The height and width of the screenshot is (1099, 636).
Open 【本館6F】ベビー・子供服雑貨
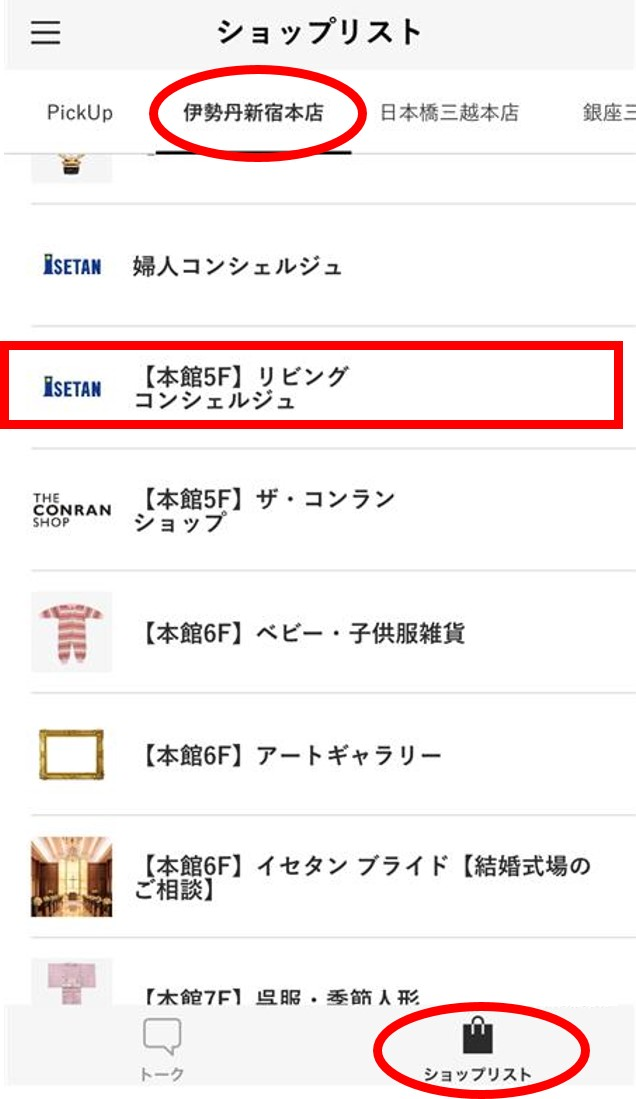coord(298,633)
